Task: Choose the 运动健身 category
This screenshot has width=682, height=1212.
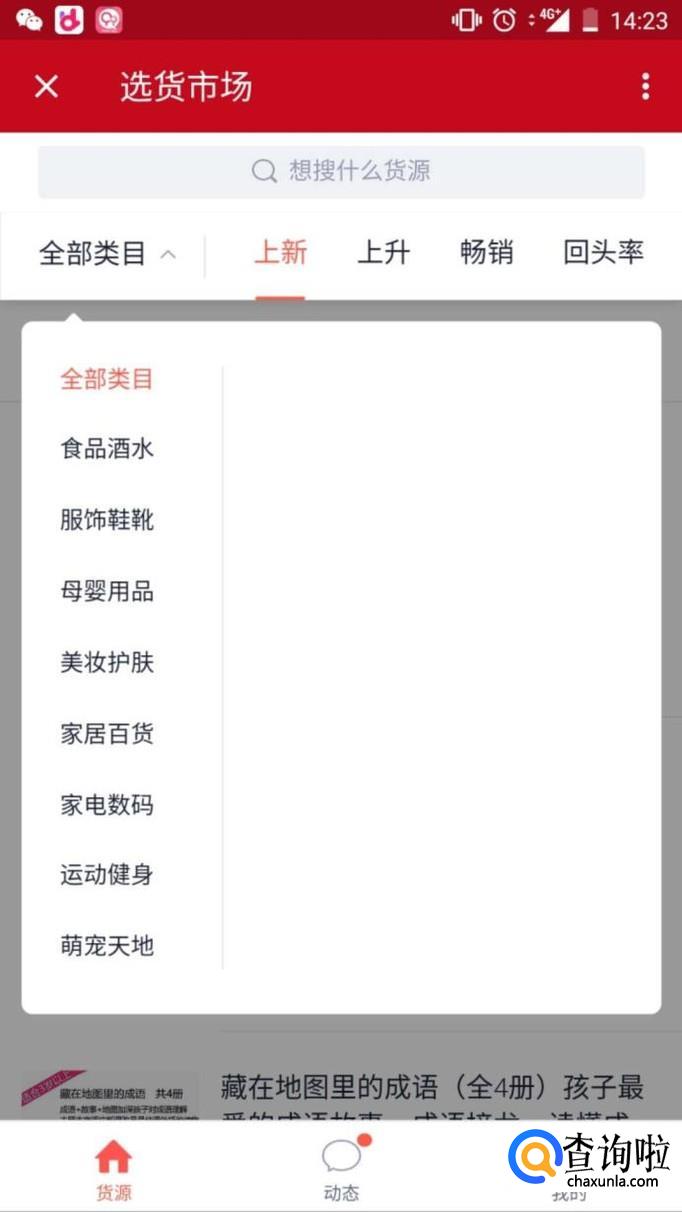Action: [x=107, y=875]
